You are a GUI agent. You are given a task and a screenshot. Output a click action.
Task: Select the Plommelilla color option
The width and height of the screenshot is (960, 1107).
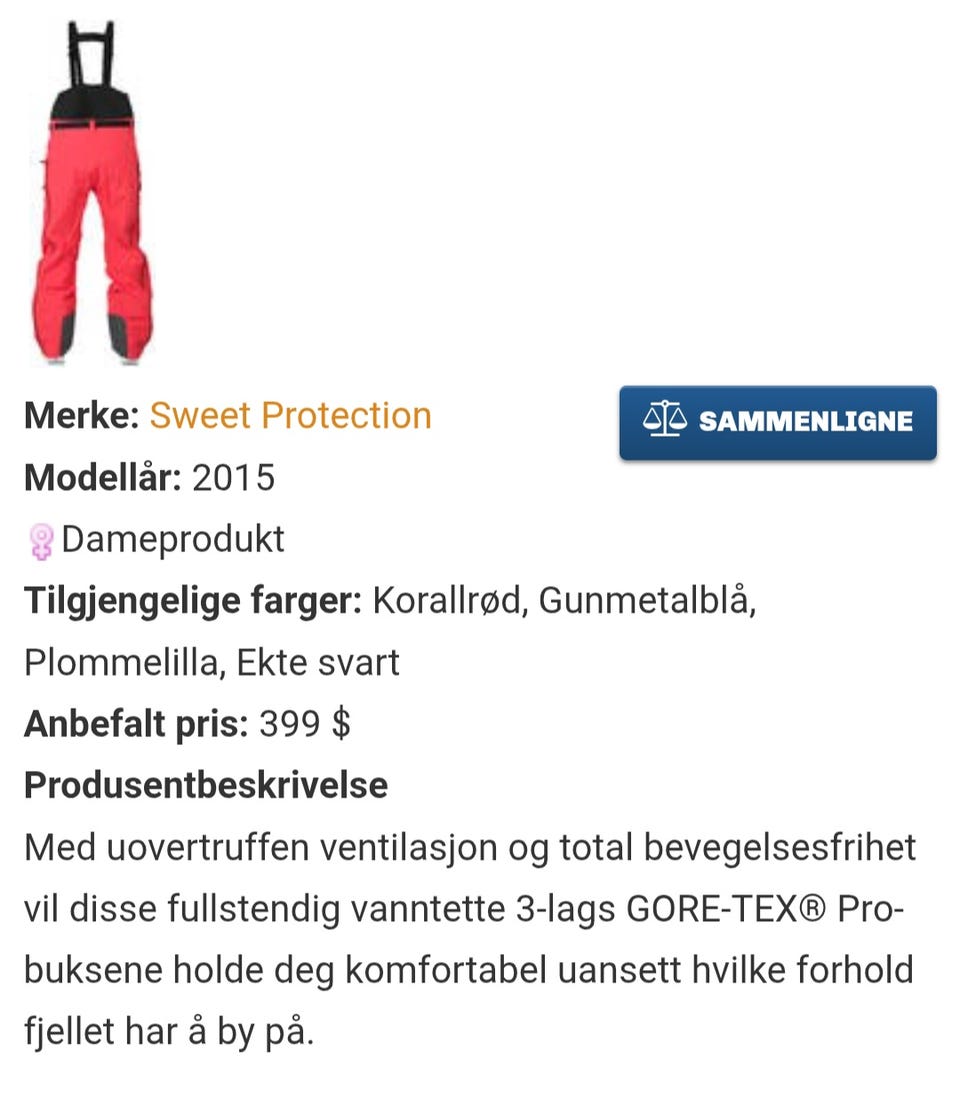pos(120,661)
